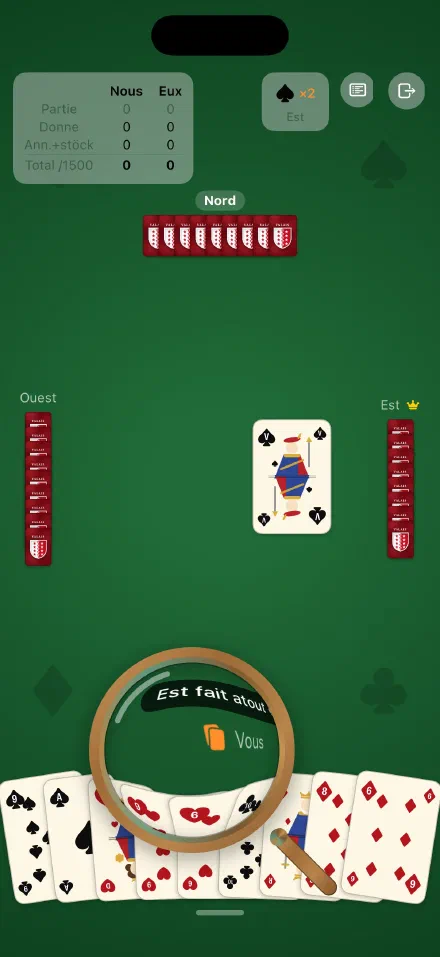This screenshot has width=440, height=957.
Task: Play the six of diamonds
Action: pyautogui.click(x=392, y=837)
